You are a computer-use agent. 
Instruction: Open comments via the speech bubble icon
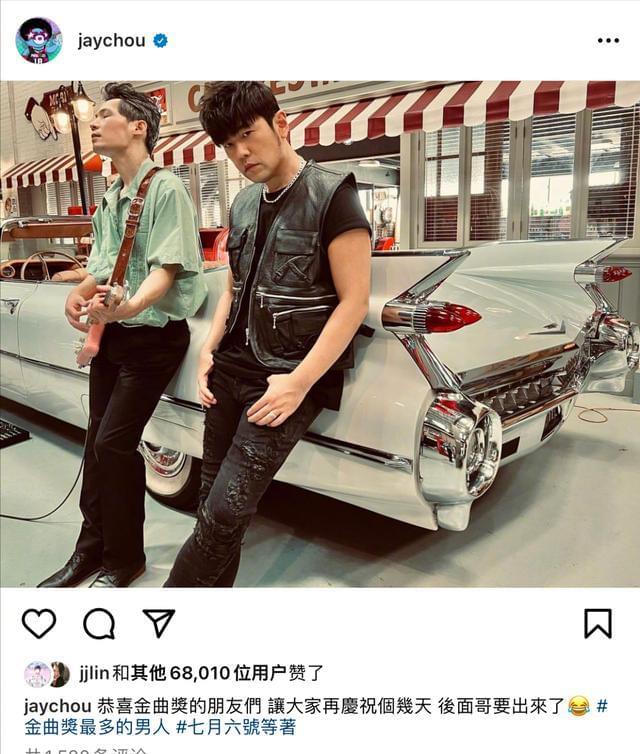(99, 624)
